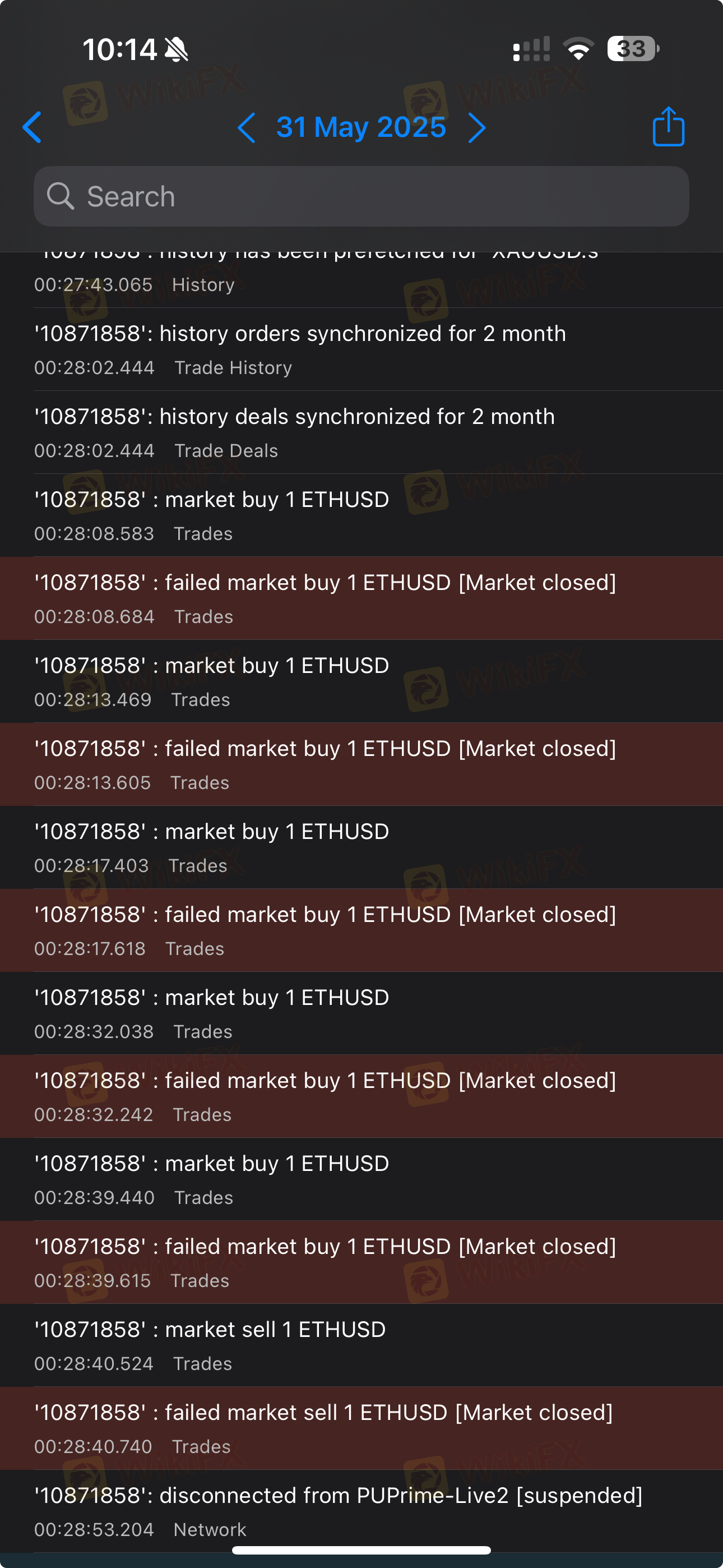The image size is (723, 1568).
Task: Go to the next day's journal
Action: 476,127
